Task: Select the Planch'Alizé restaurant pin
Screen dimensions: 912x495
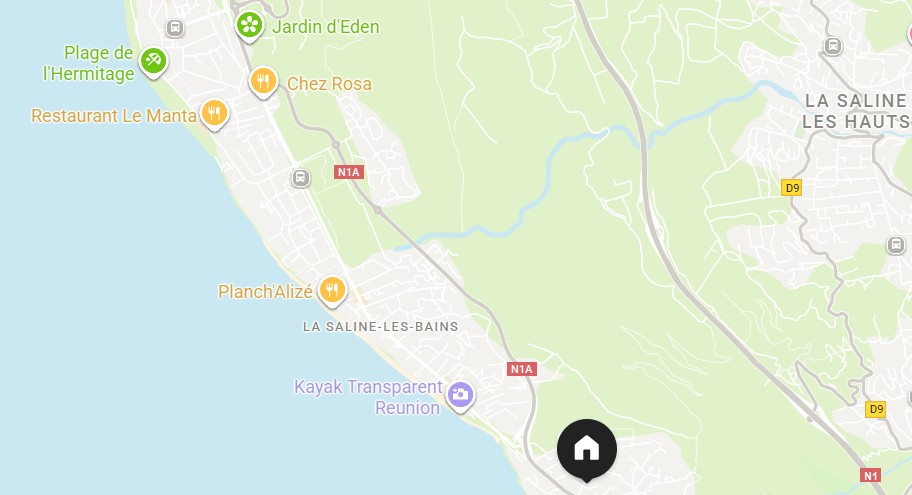Action: pos(332,290)
